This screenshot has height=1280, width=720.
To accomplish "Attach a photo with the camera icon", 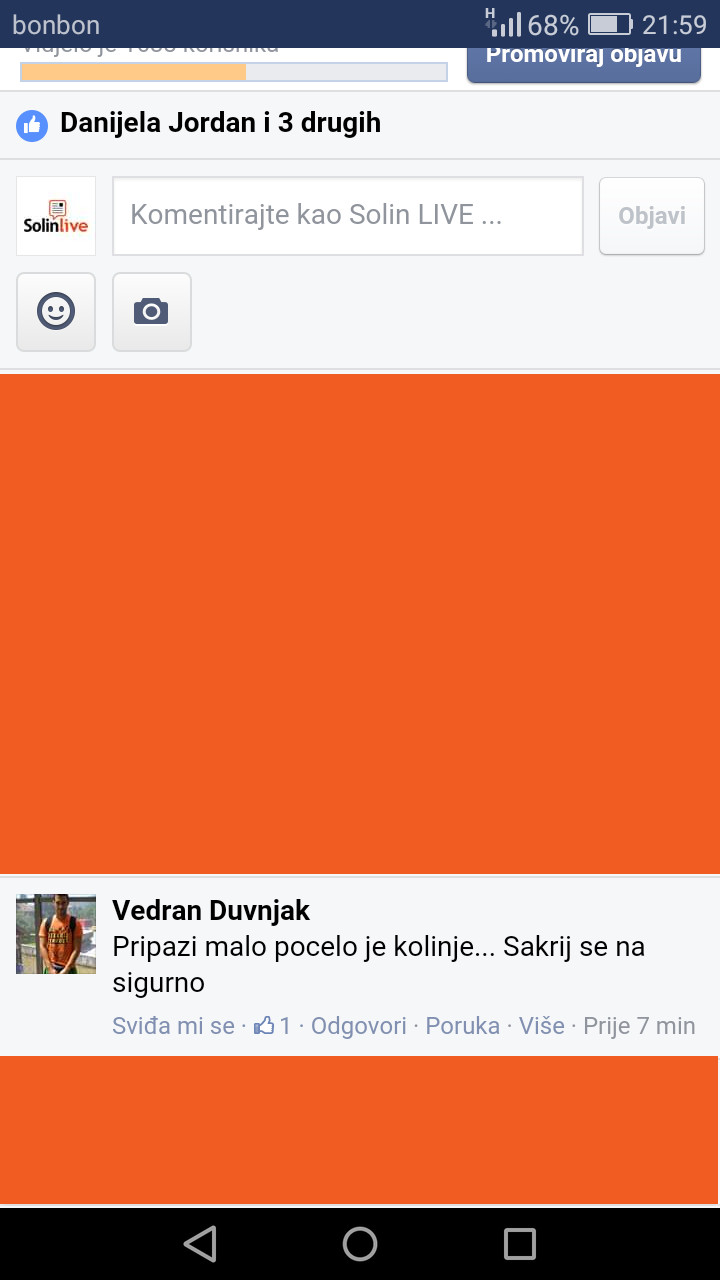I will point(151,312).
